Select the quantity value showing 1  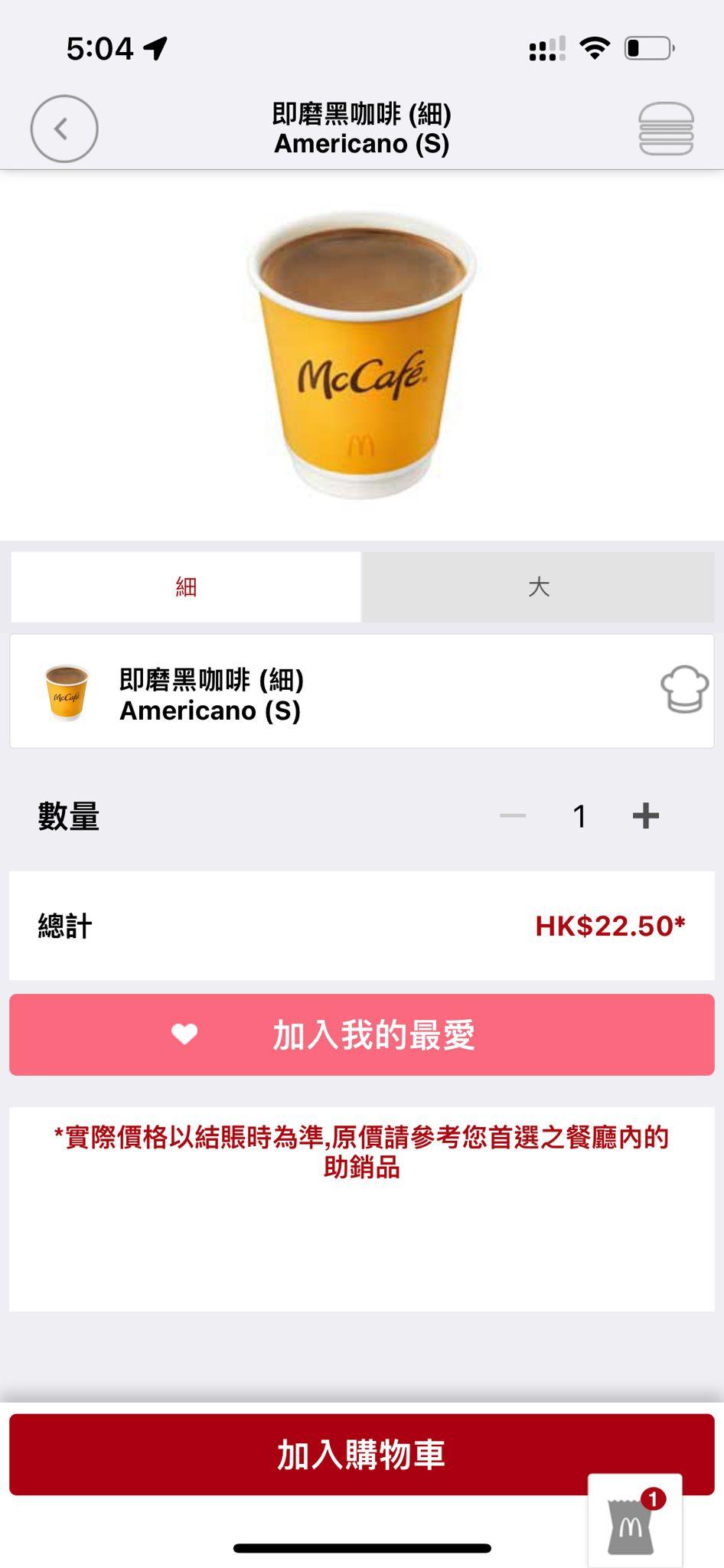point(579,815)
